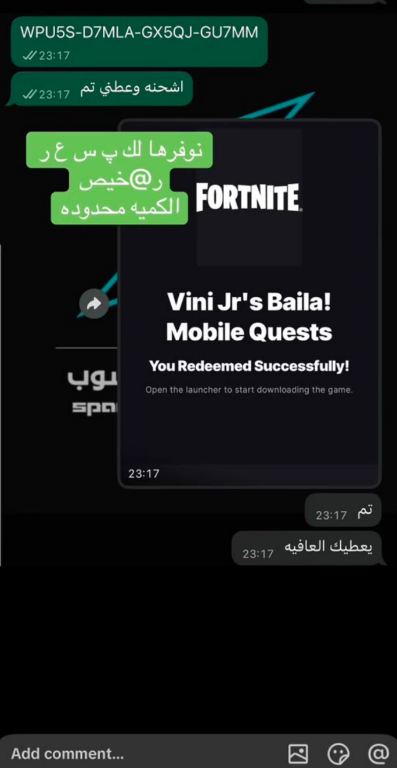Open the Add comment text field
The width and height of the screenshot is (397, 768).
pyautogui.click(x=142, y=753)
